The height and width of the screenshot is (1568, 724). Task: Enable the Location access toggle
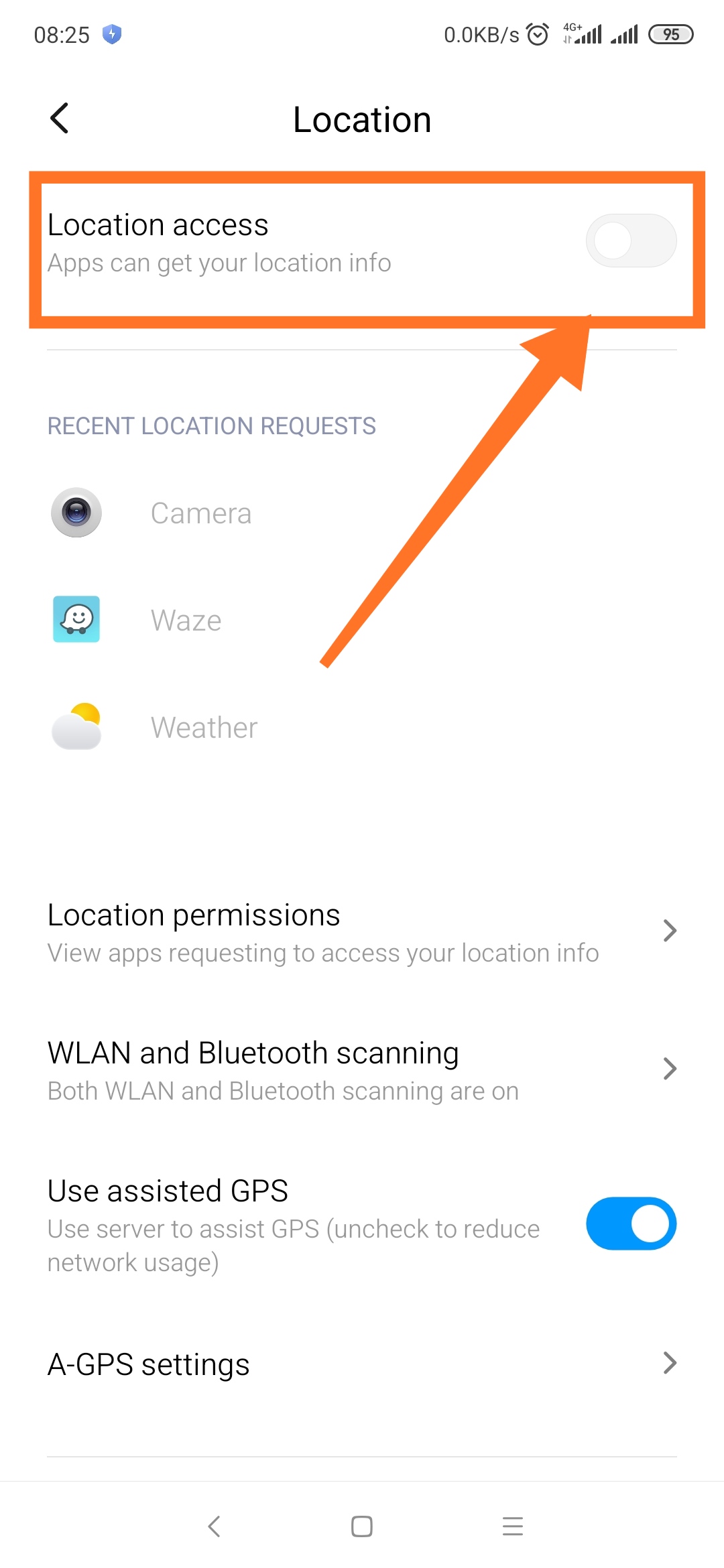click(630, 241)
